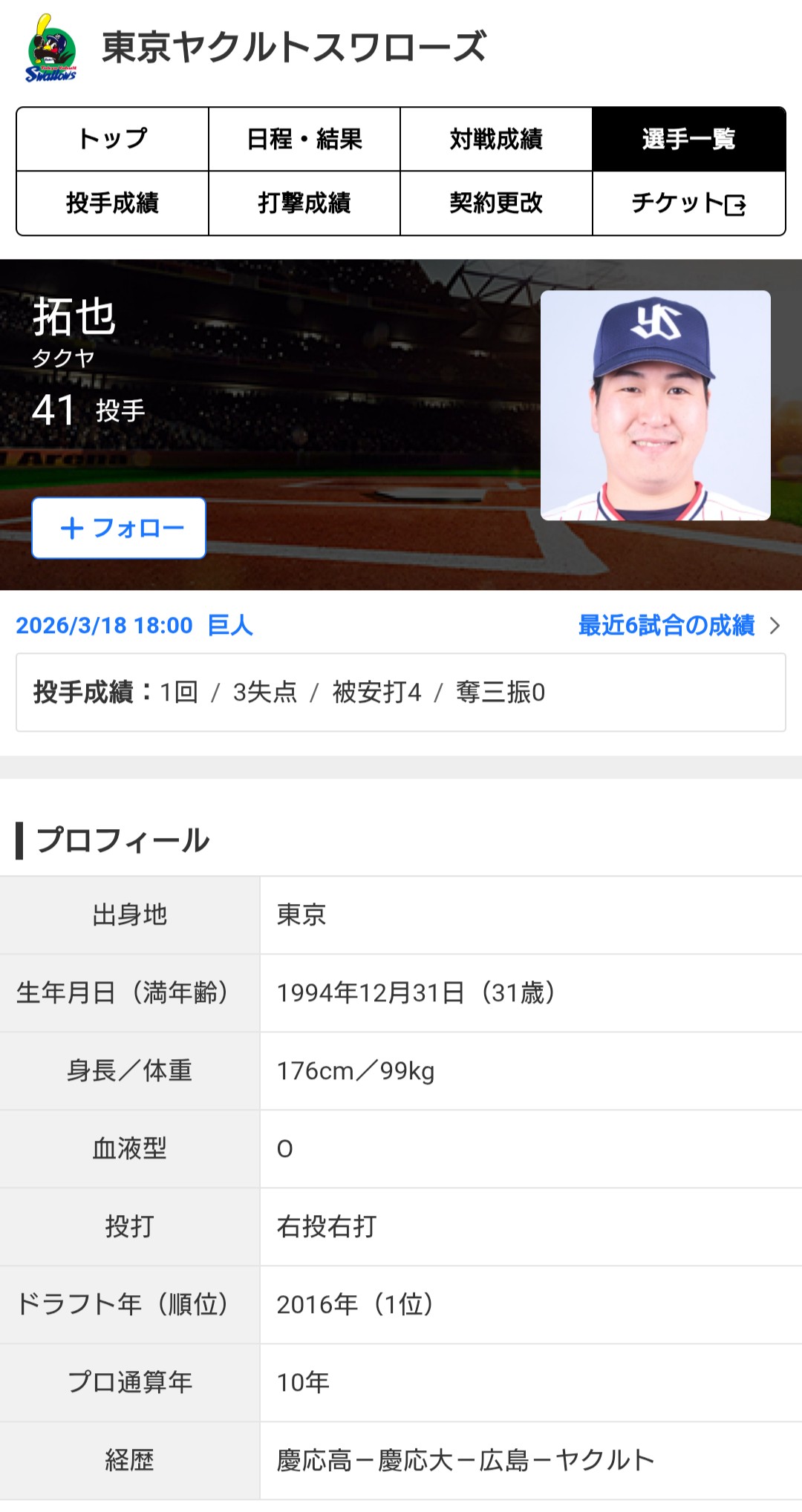Switch to the 契約更改 tab
The height and width of the screenshot is (1512, 802).
[x=496, y=203]
